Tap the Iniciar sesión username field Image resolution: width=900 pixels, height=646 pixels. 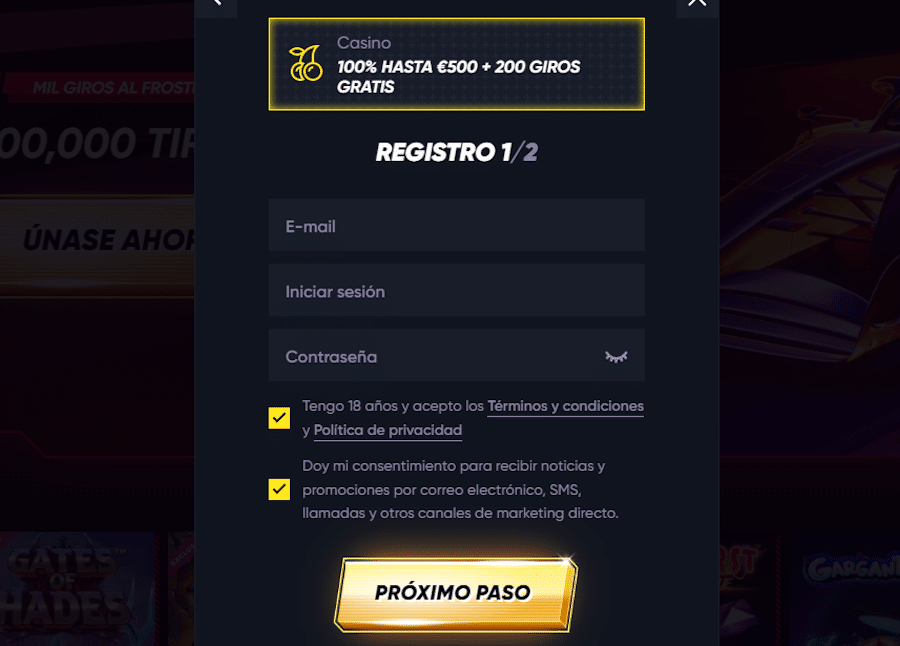click(x=456, y=291)
